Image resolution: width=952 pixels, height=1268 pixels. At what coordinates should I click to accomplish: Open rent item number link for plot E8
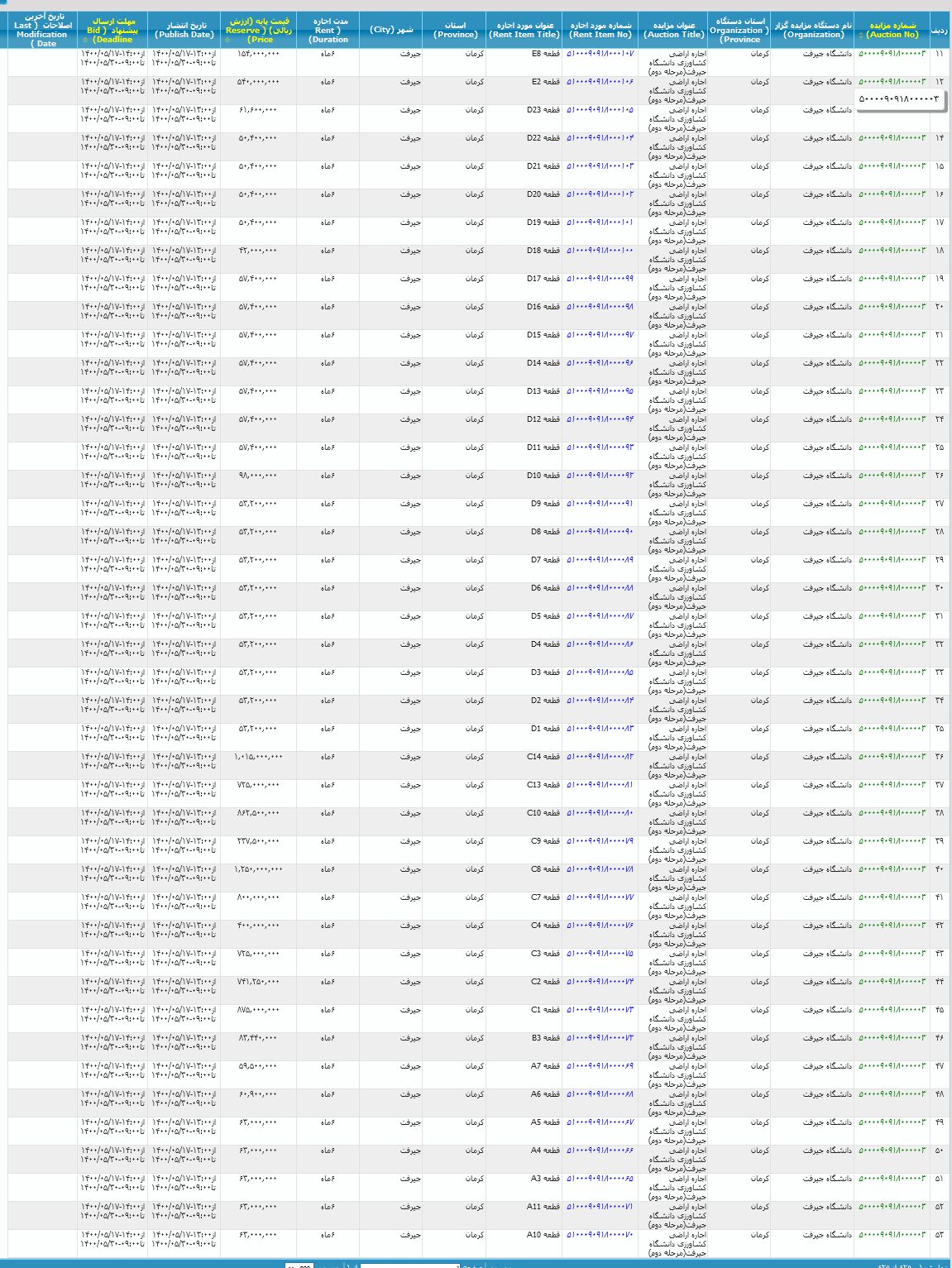click(x=600, y=54)
